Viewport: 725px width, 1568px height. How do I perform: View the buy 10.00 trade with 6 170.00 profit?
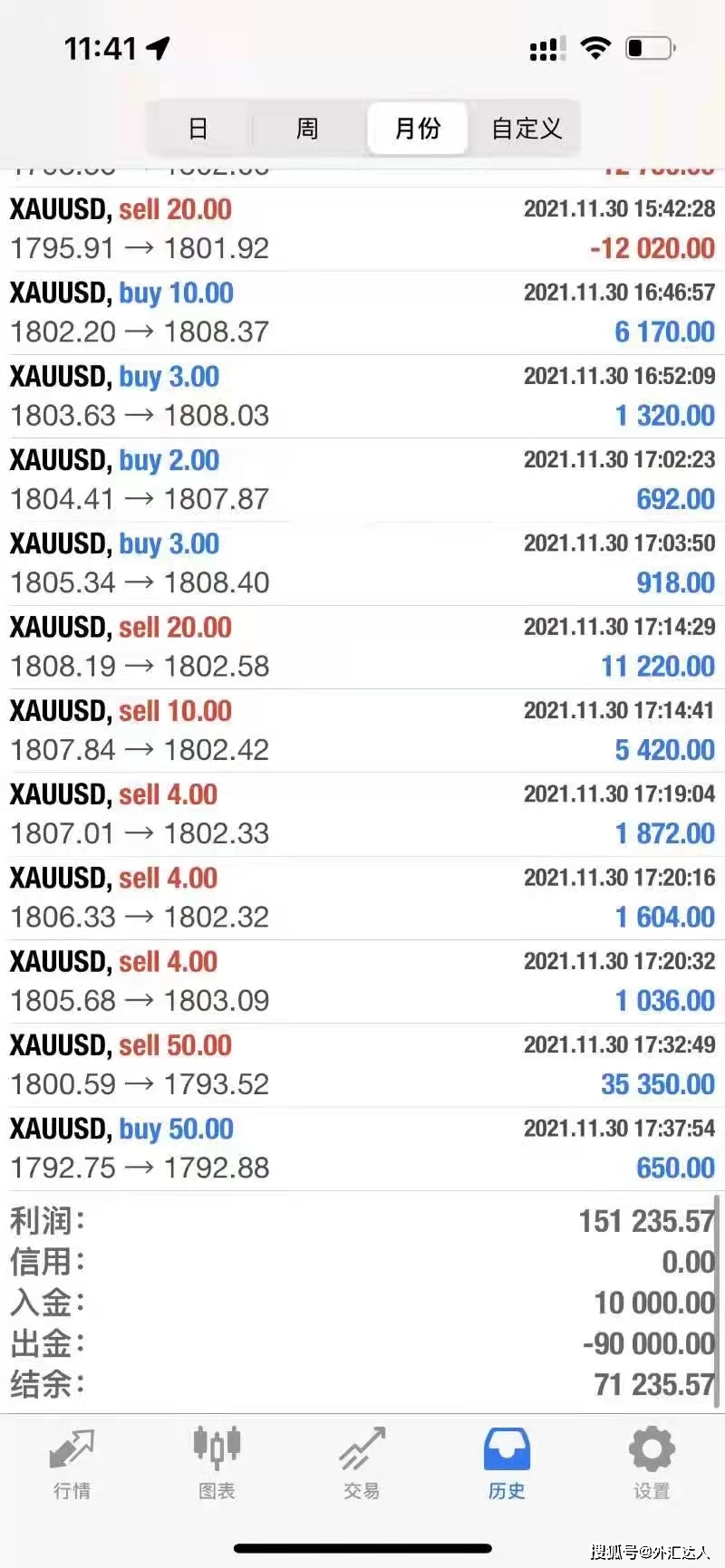(362, 313)
